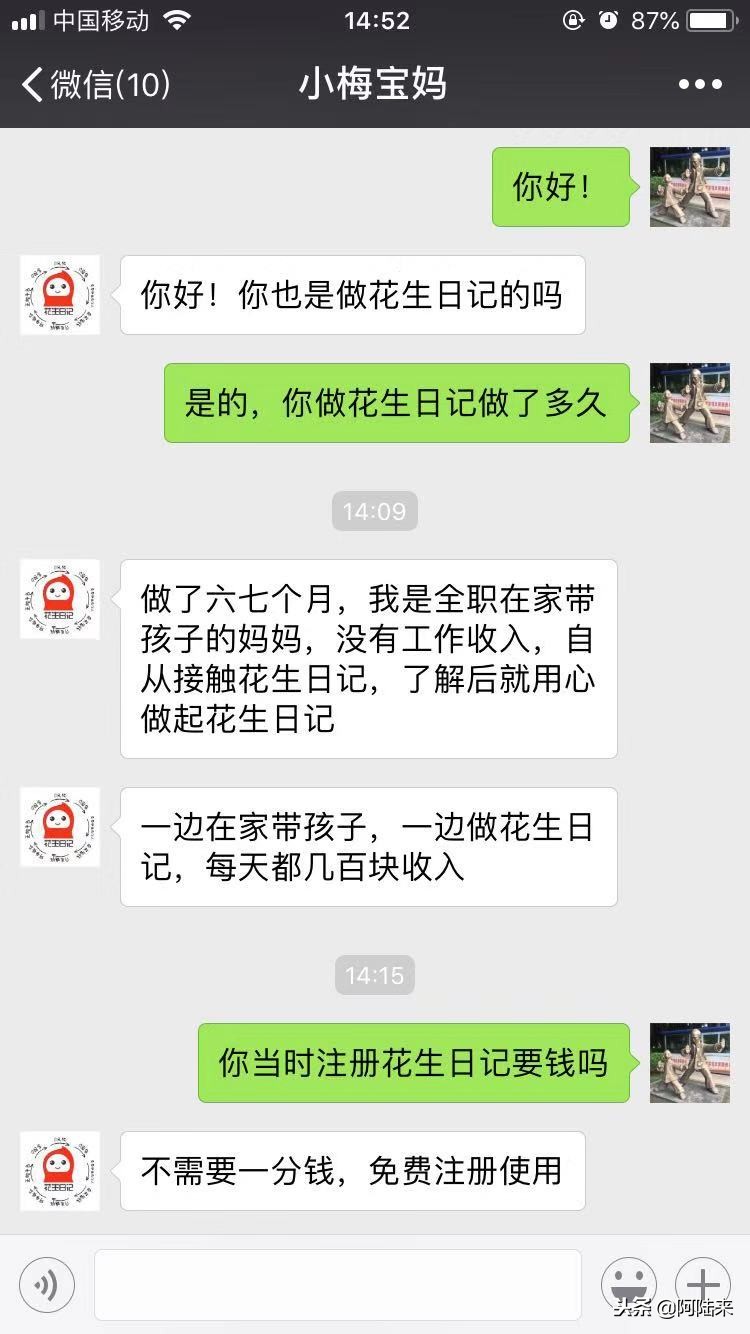750x1334 pixels.
Task: Tap the message input field
Action: (x=337, y=1285)
